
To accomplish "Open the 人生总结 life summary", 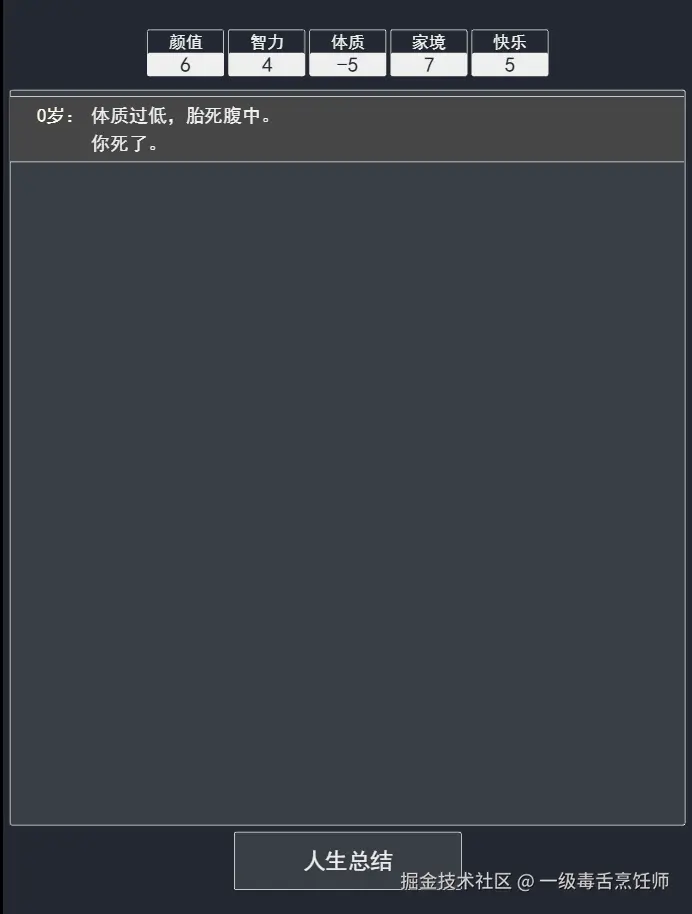I will point(347,860).
